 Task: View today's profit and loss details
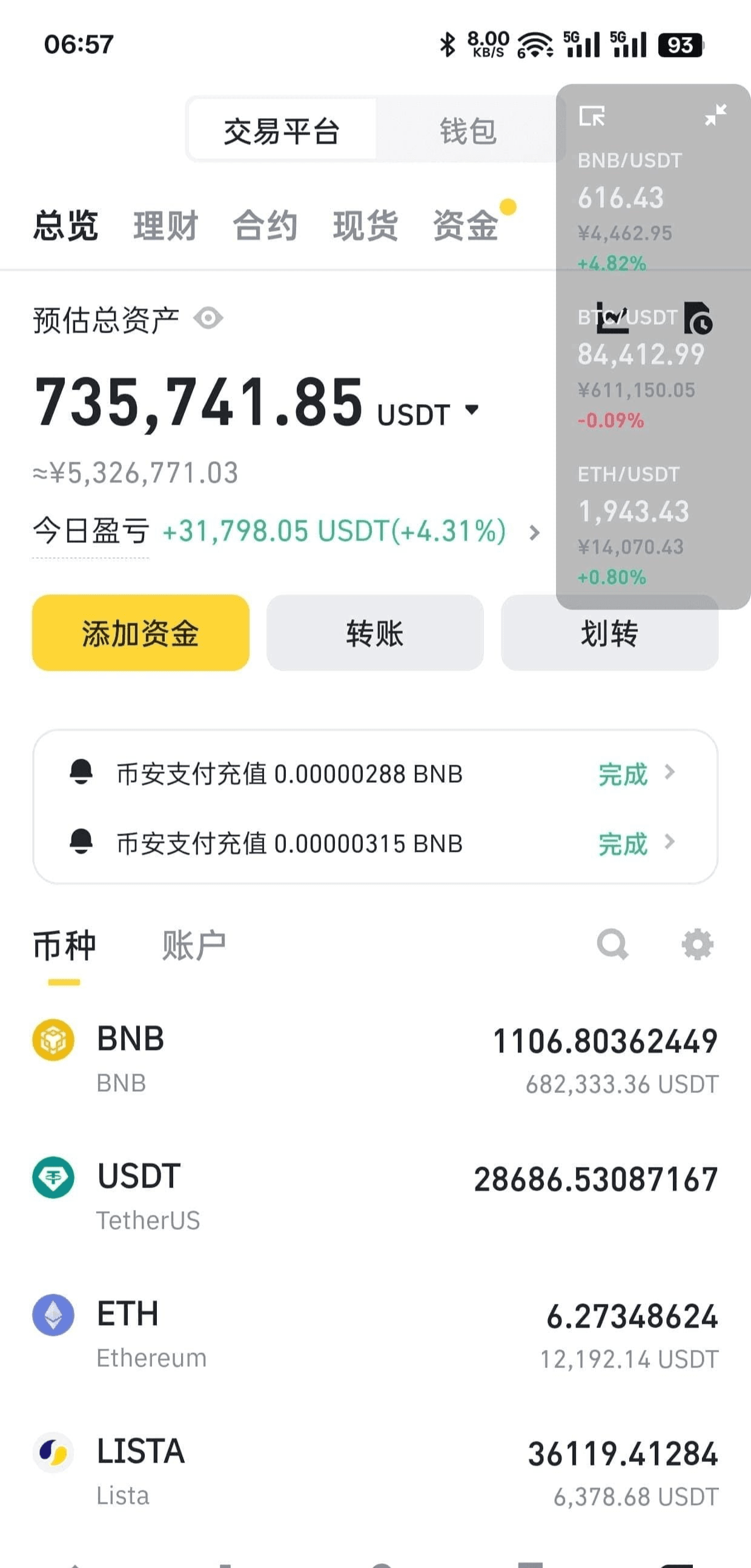pyautogui.click(x=286, y=531)
